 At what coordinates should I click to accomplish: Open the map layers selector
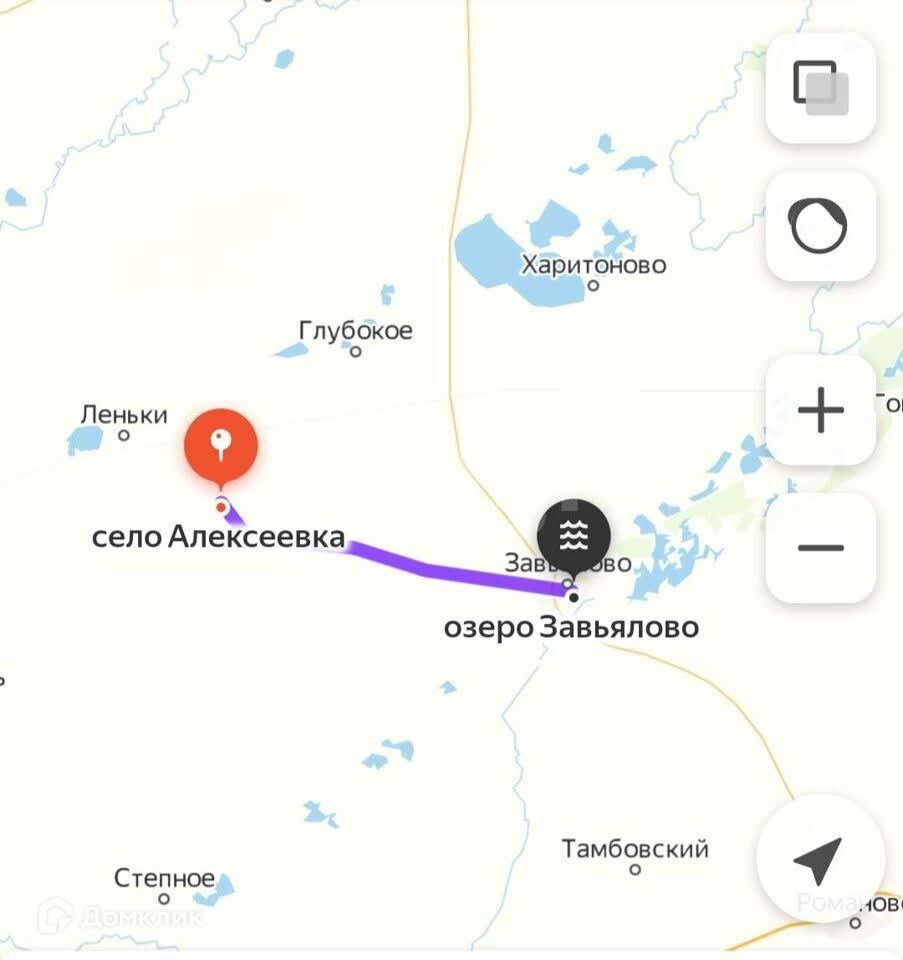820,87
